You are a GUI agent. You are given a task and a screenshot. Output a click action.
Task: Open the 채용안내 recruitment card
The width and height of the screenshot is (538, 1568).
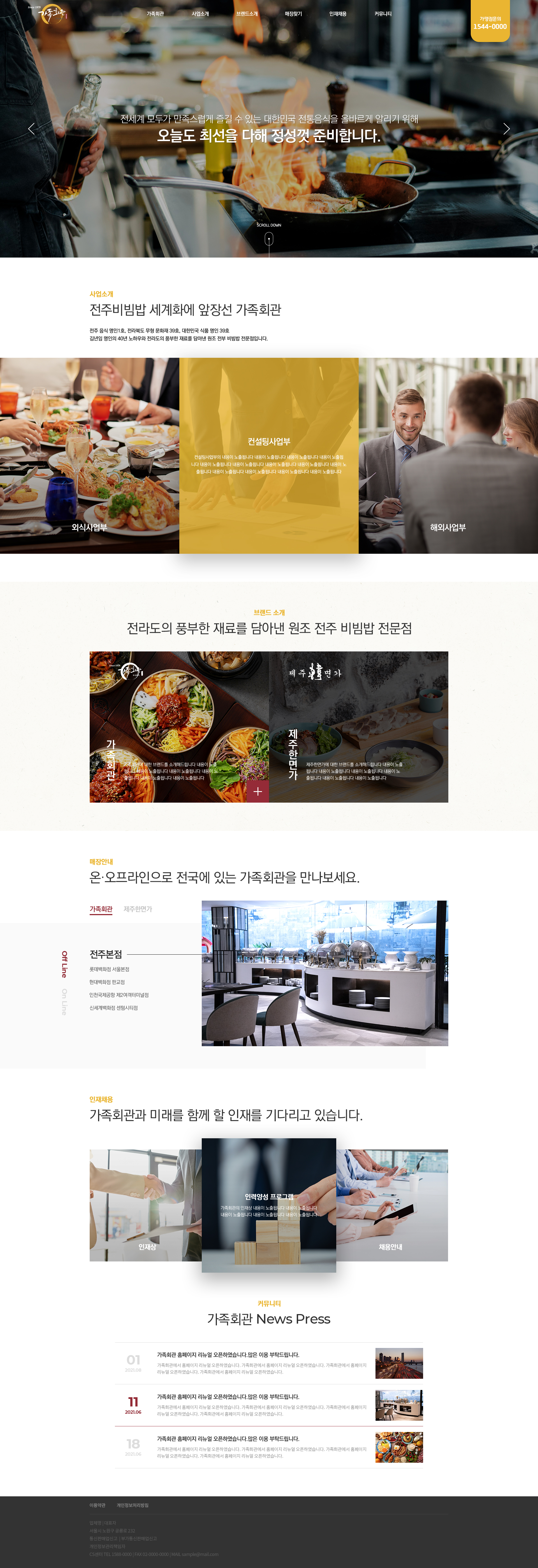point(391,1205)
